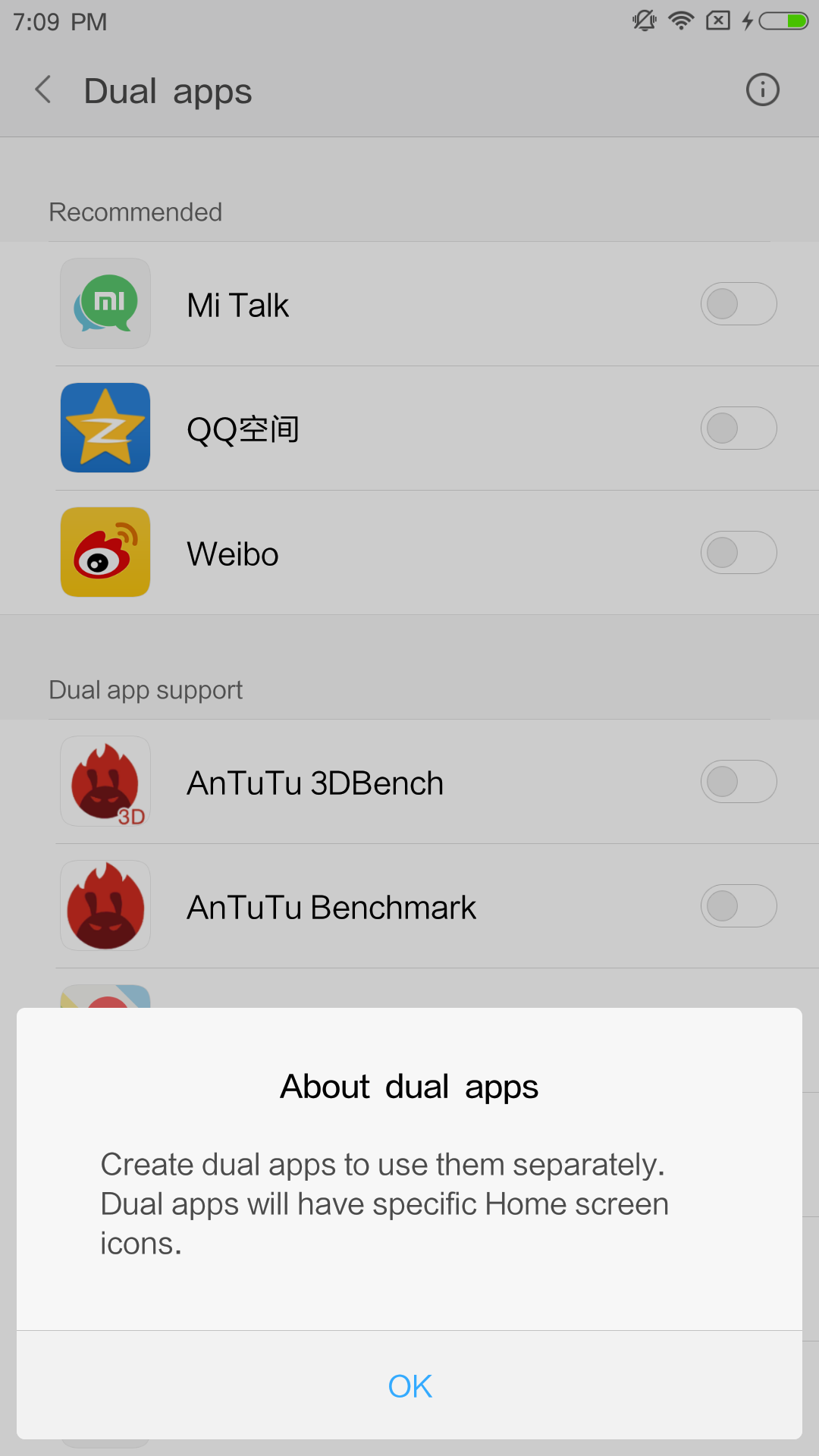Image resolution: width=819 pixels, height=1456 pixels.
Task: Toggle the QQ空间 dual app switch
Action: click(739, 428)
